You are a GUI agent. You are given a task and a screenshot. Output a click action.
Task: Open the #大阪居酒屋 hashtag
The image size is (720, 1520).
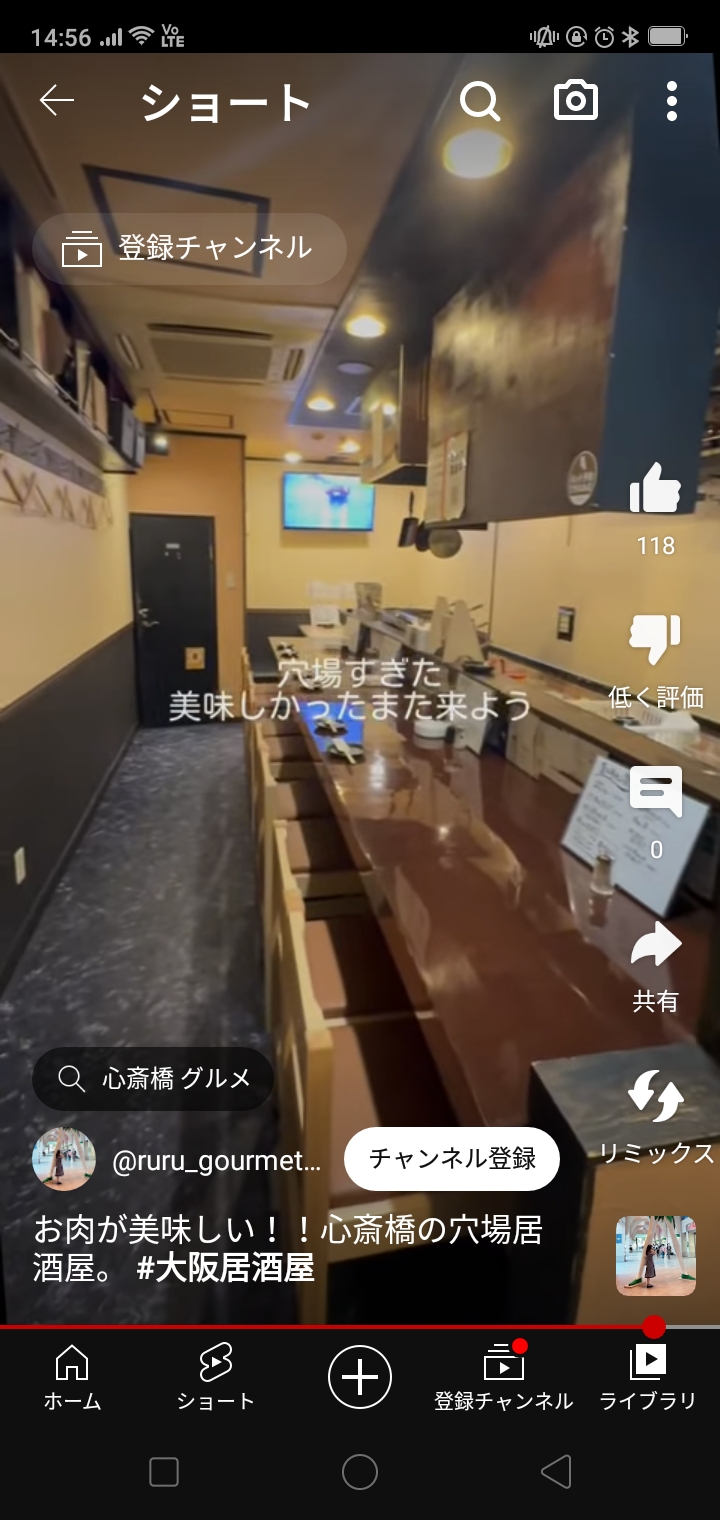[x=226, y=1269]
